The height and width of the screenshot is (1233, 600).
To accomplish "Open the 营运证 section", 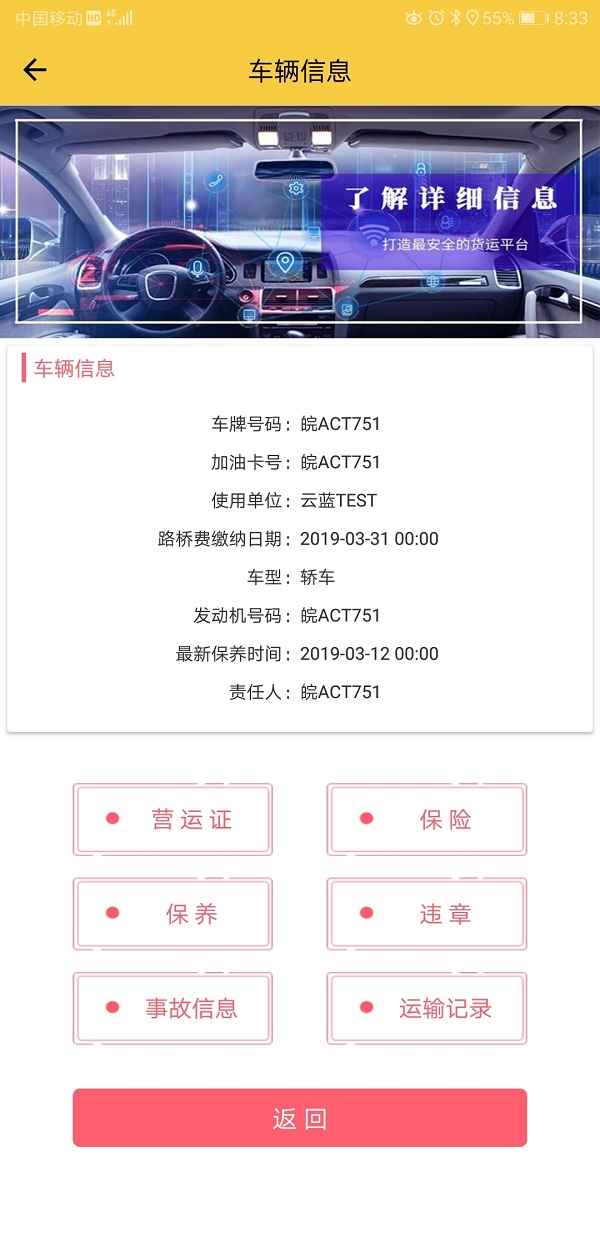I will [x=173, y=819].
